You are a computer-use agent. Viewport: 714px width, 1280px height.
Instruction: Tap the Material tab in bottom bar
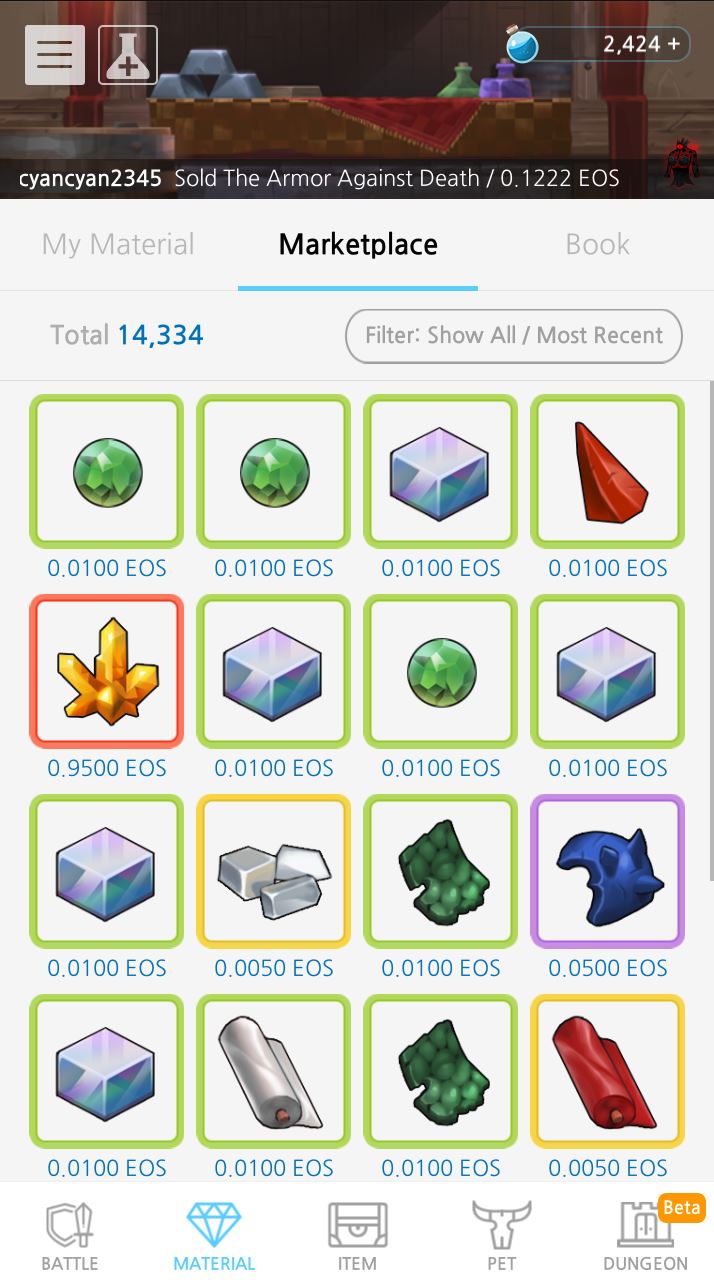coord(214,1236)
